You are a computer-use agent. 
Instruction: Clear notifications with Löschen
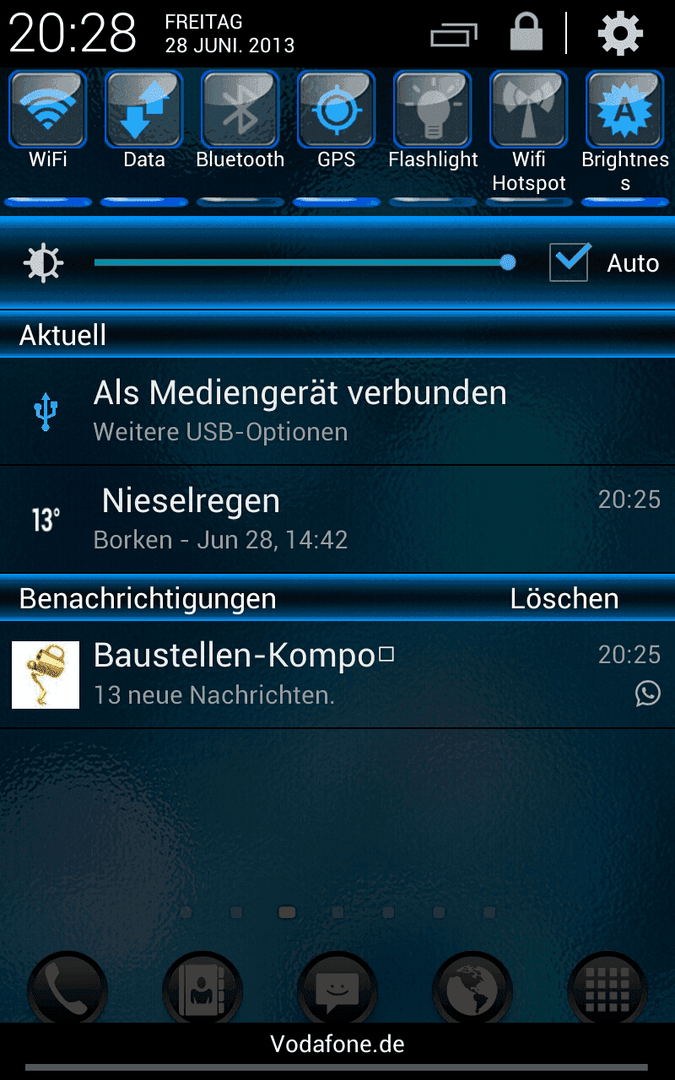pos(564,598)
